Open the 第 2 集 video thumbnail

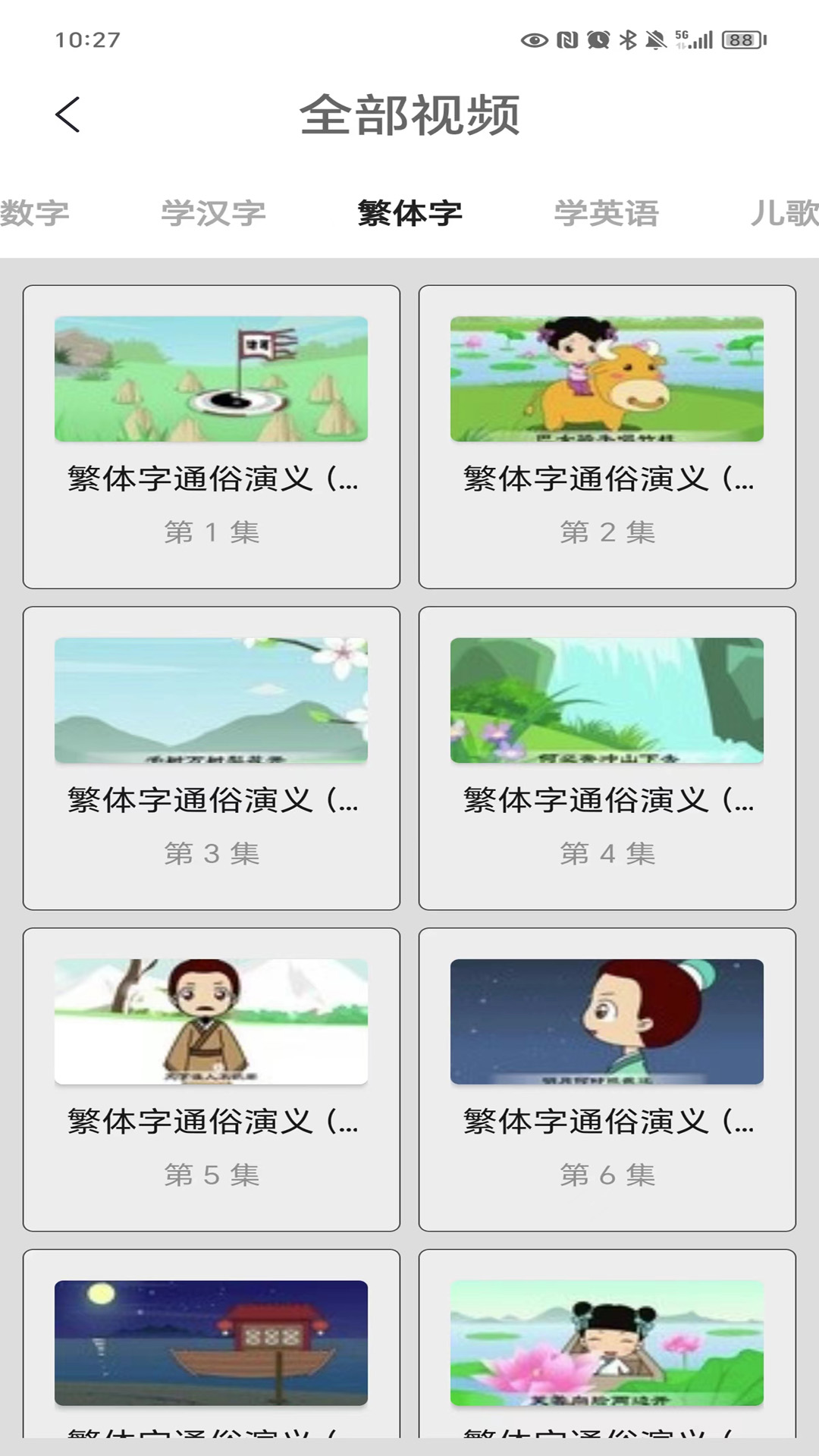tap(607, 379)
